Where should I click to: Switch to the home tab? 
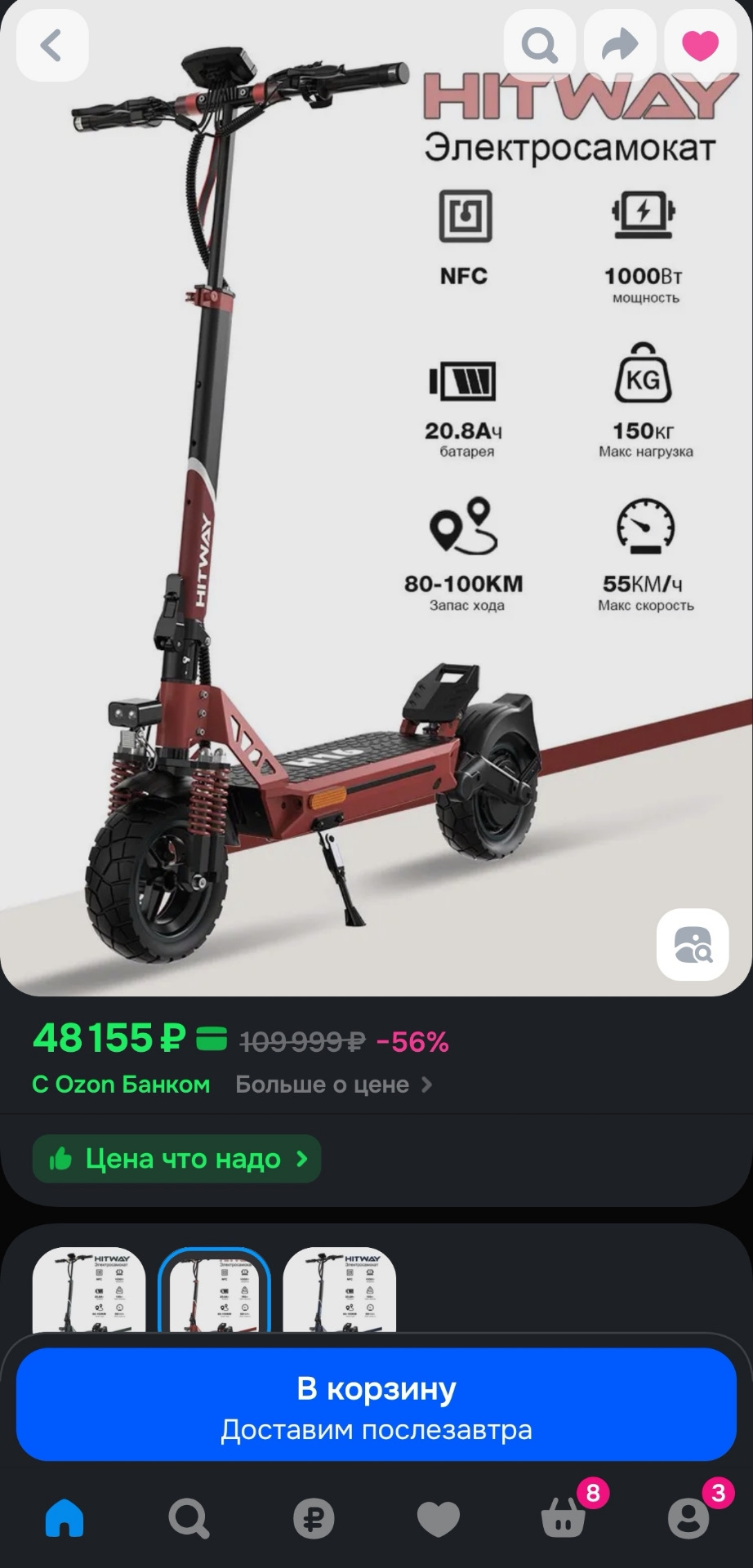pos(65,1519)
